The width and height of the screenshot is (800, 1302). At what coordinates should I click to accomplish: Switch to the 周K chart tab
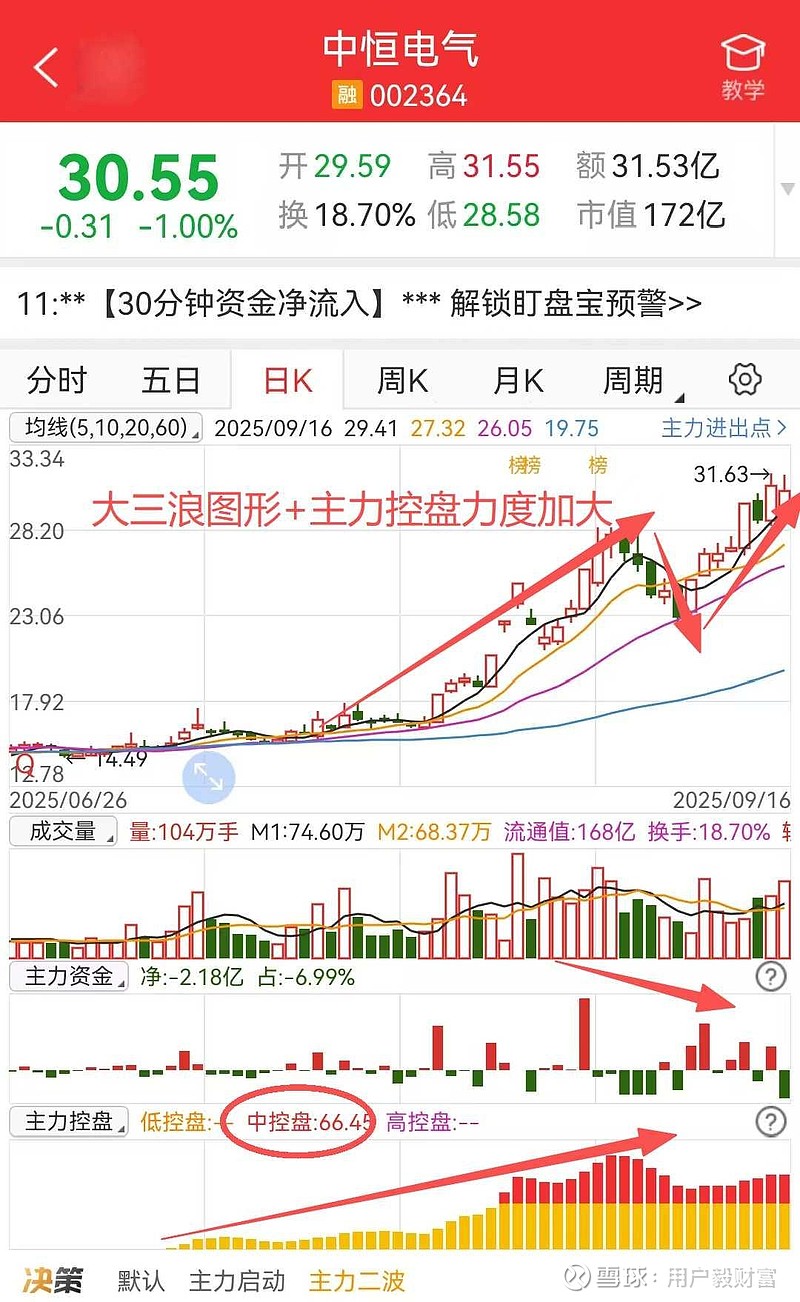click(x=403, y=381)
